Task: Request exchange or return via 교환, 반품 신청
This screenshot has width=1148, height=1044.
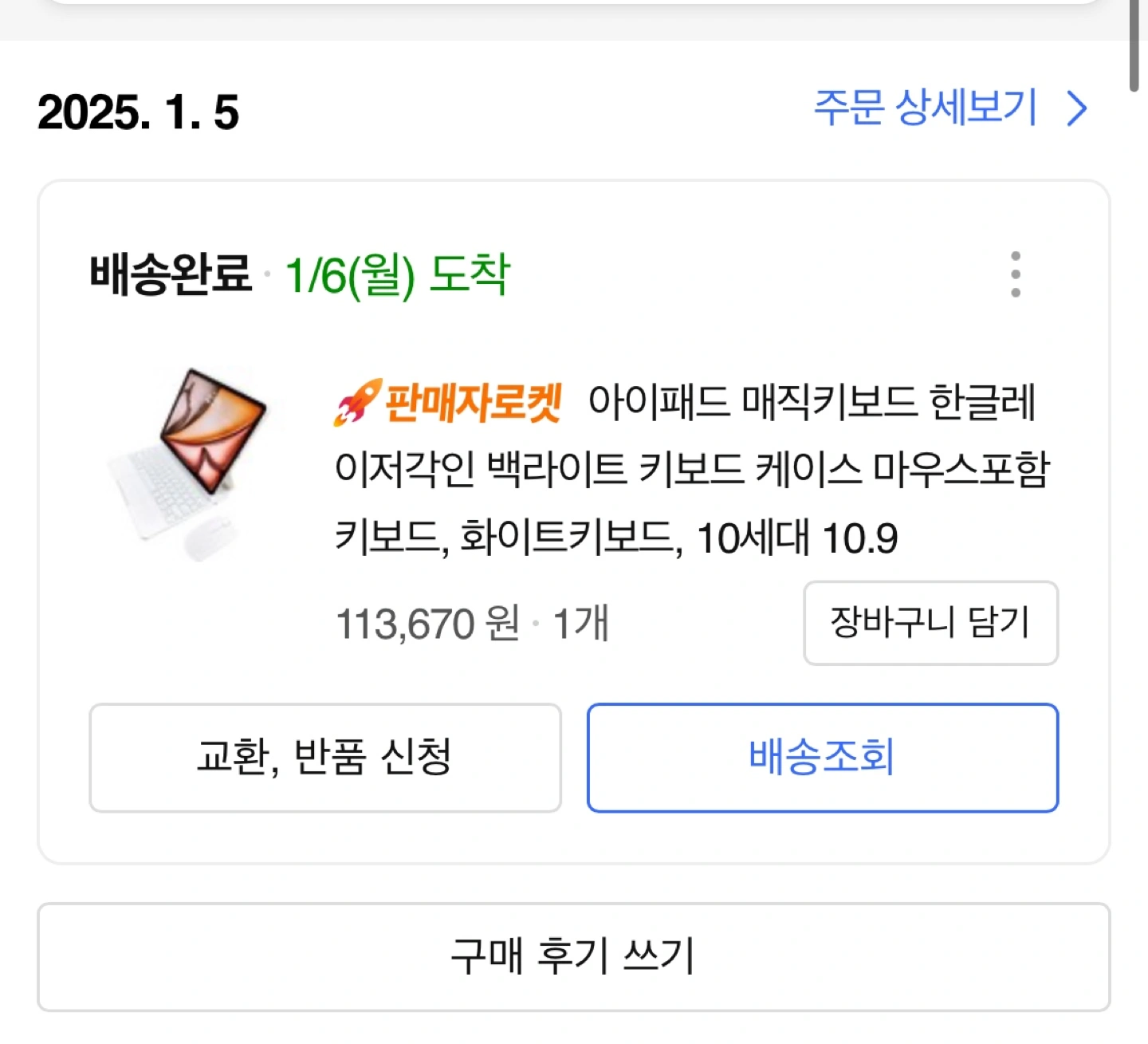Action: pyautogui.click(x=325, y=758)
